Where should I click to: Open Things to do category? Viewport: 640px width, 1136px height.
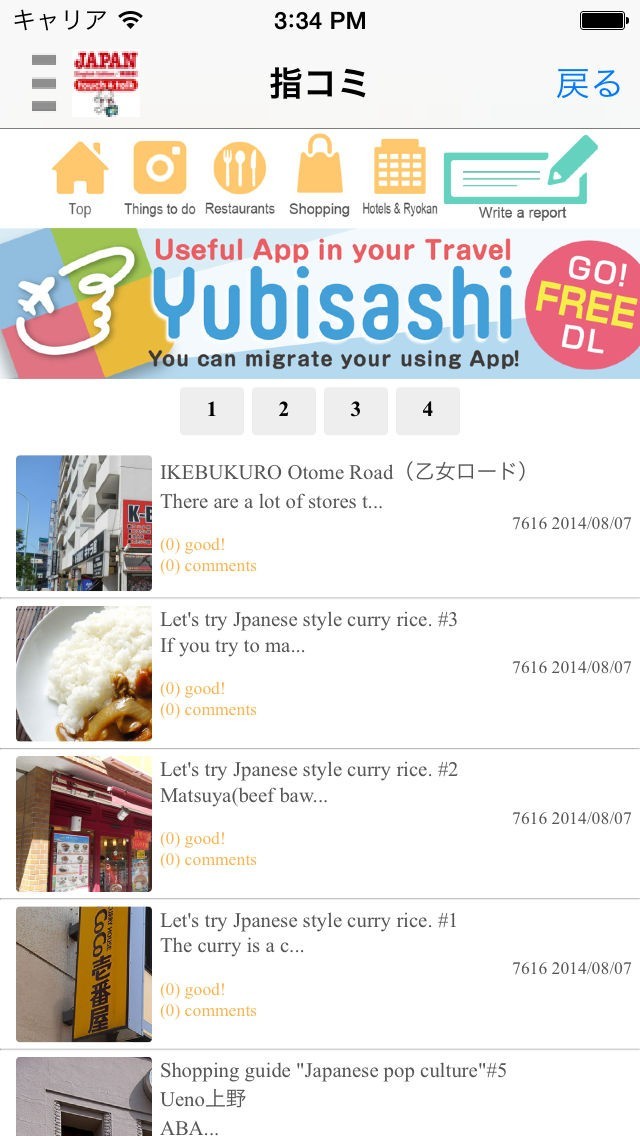point(160,179)
